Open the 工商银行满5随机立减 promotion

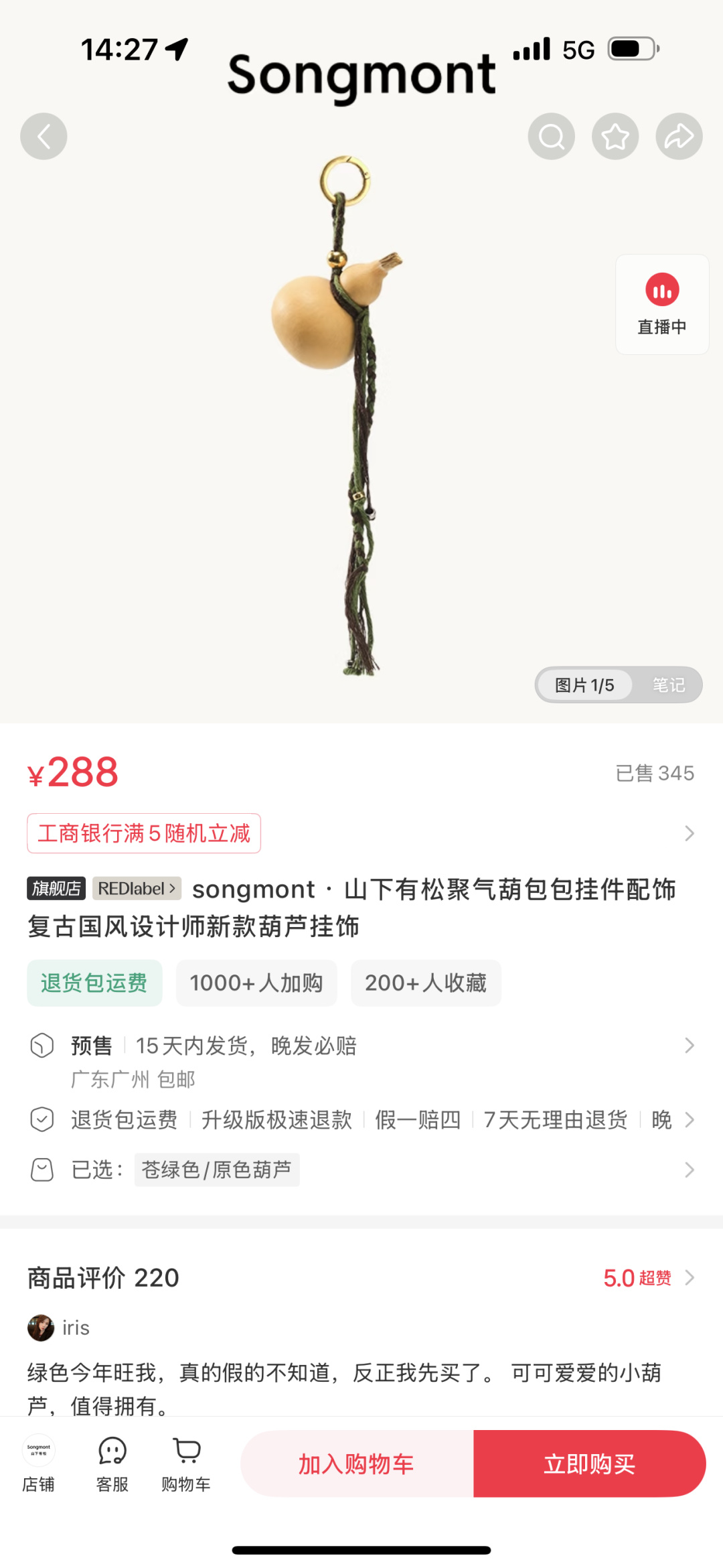tap(144, 833)
